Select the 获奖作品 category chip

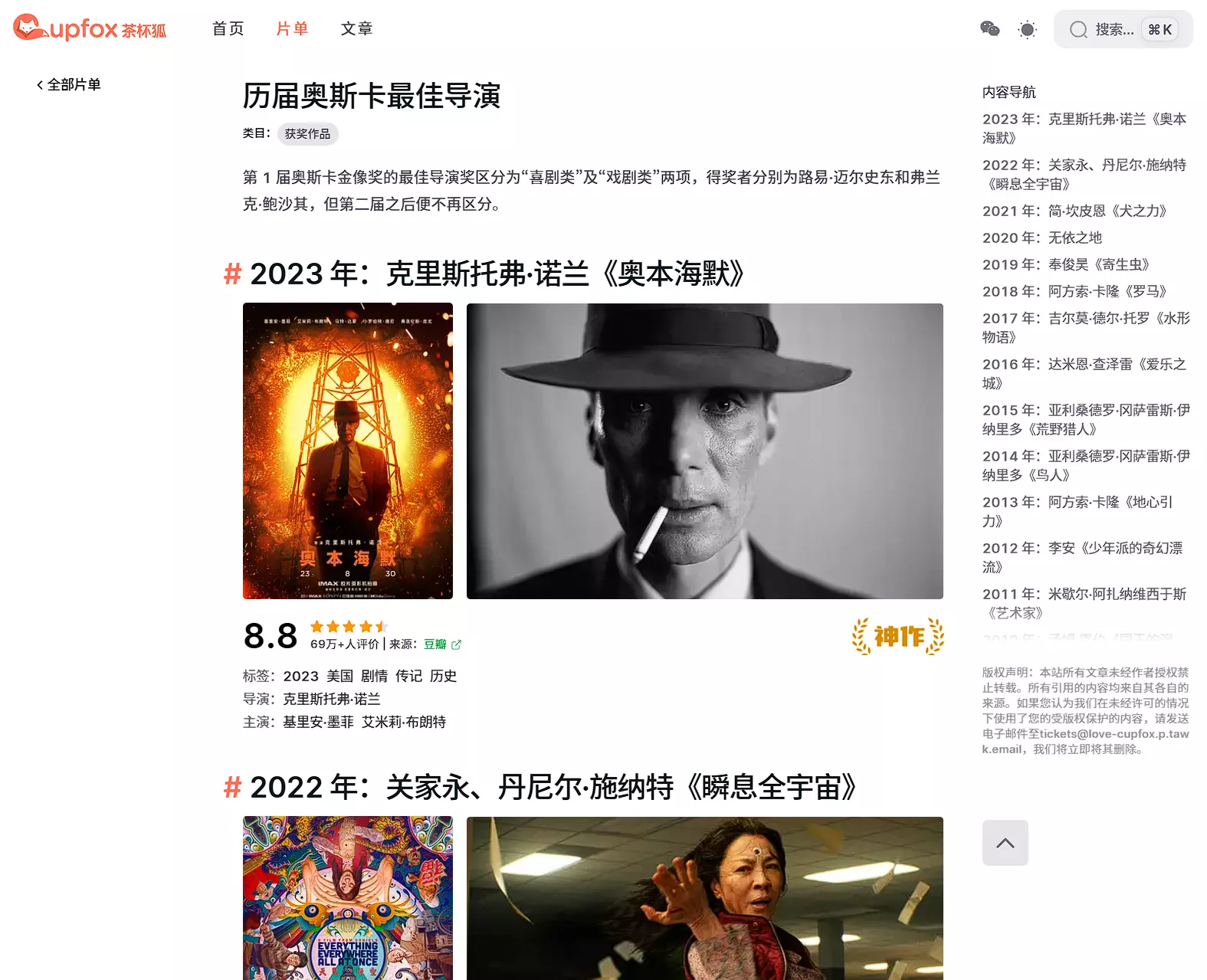tap(307, 134)
